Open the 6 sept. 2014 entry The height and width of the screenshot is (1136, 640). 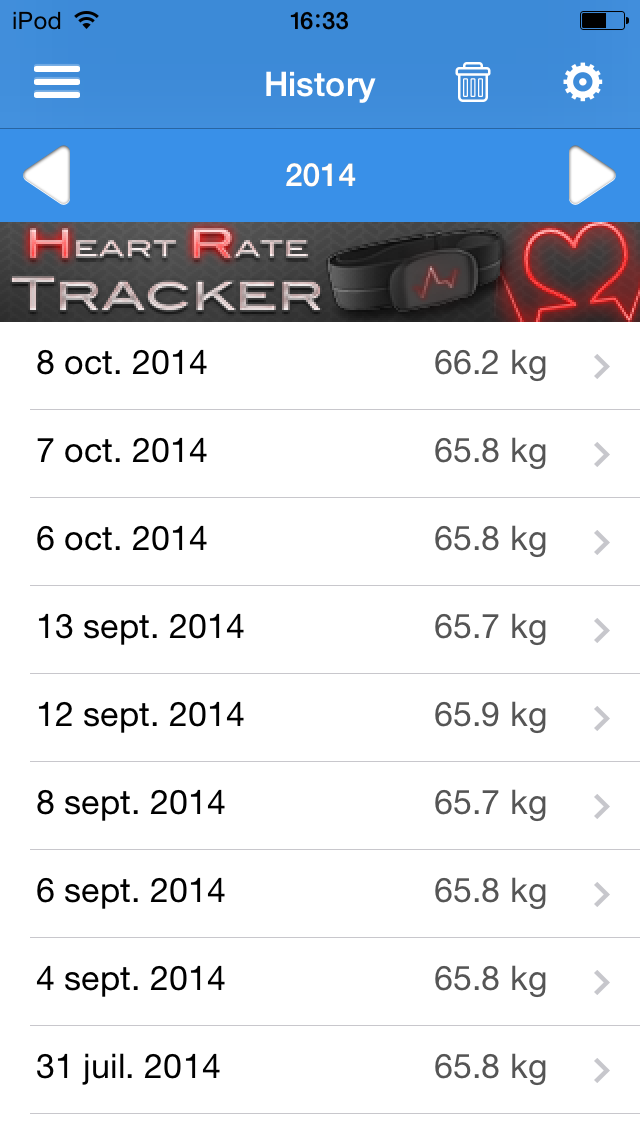[x=320, y=894]
